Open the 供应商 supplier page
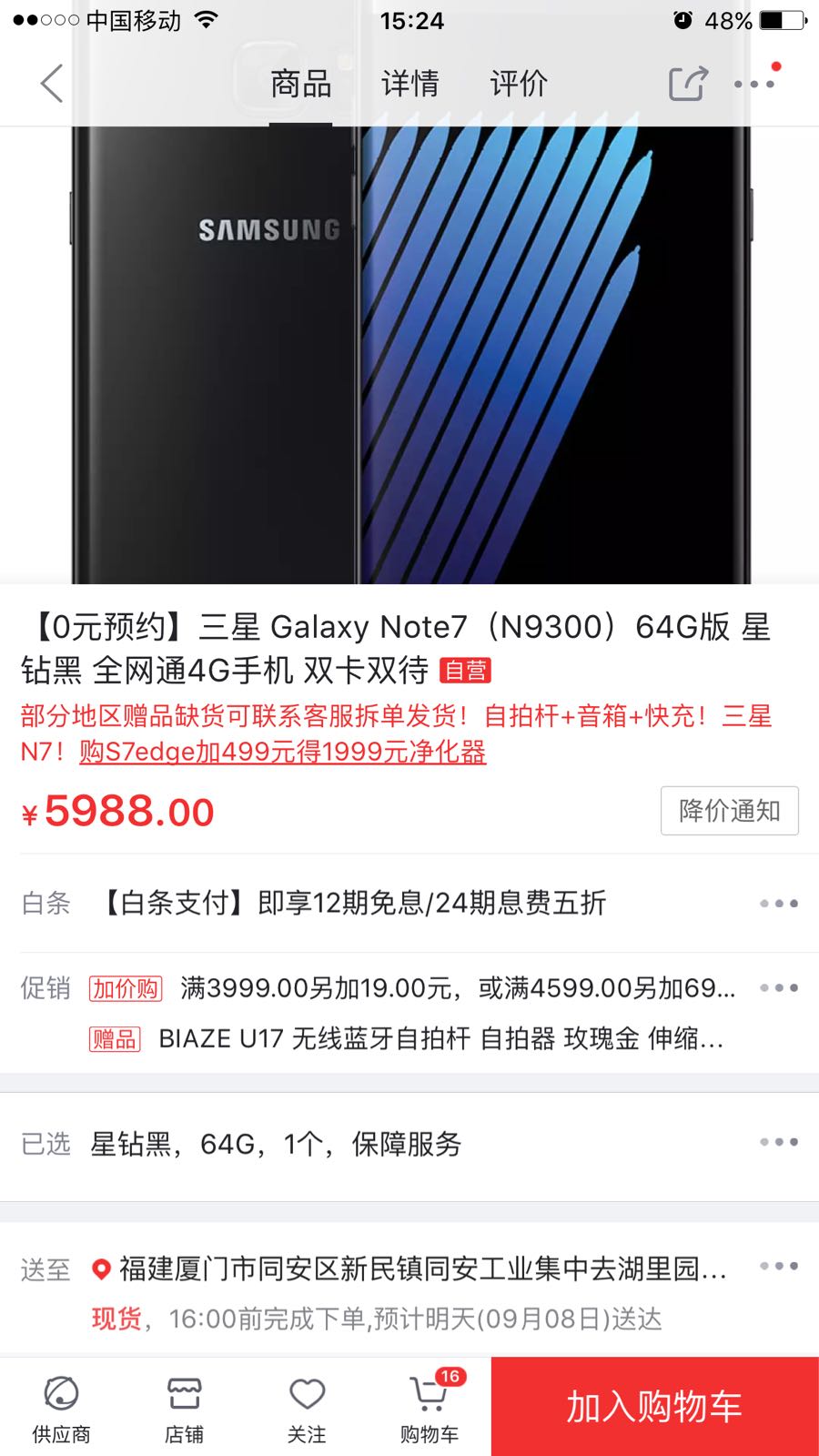This screenshot has width=819, height=1456. pyautogui.click(x=61, y=1408)
